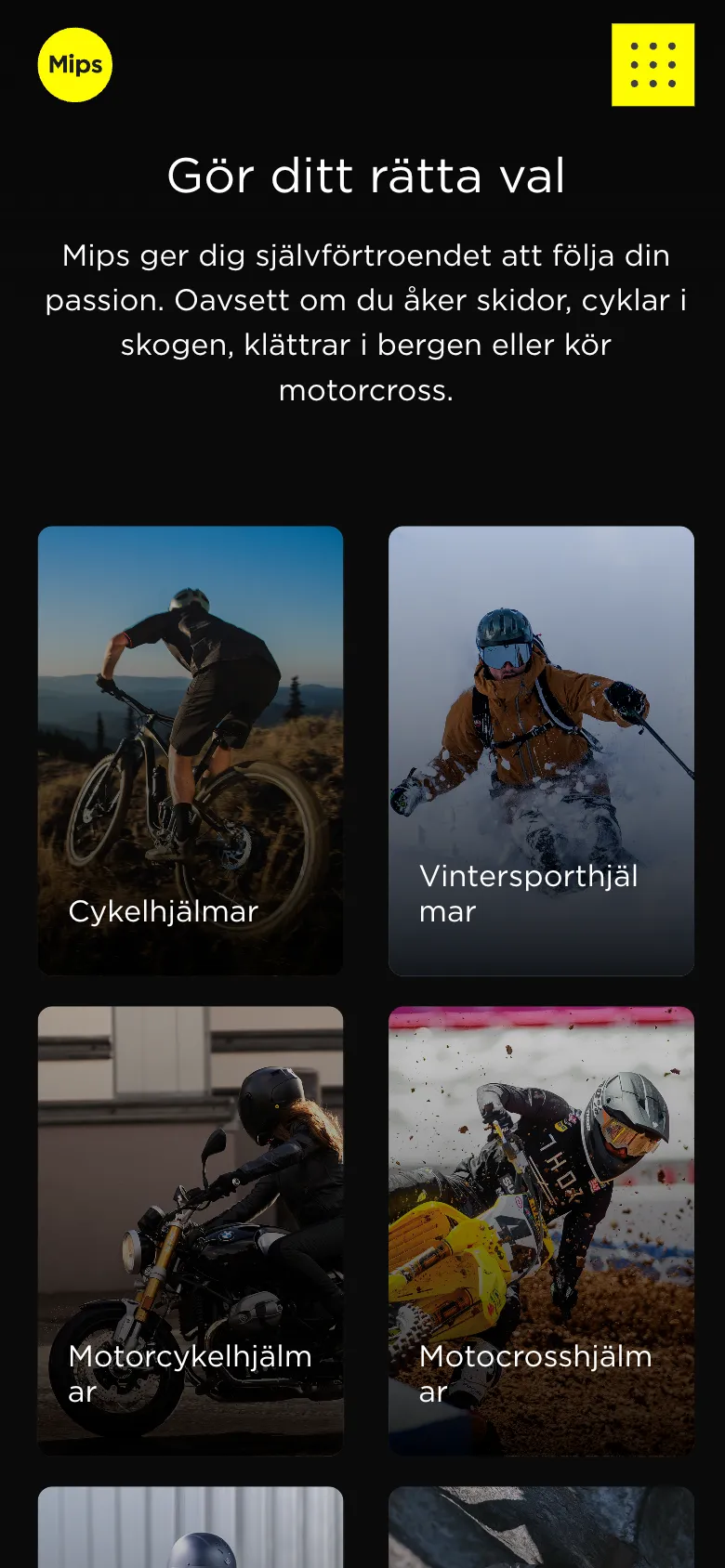Browse the Motocrosshjälmar category
The image size is (725, 1568).
(x=541, y=1230)
